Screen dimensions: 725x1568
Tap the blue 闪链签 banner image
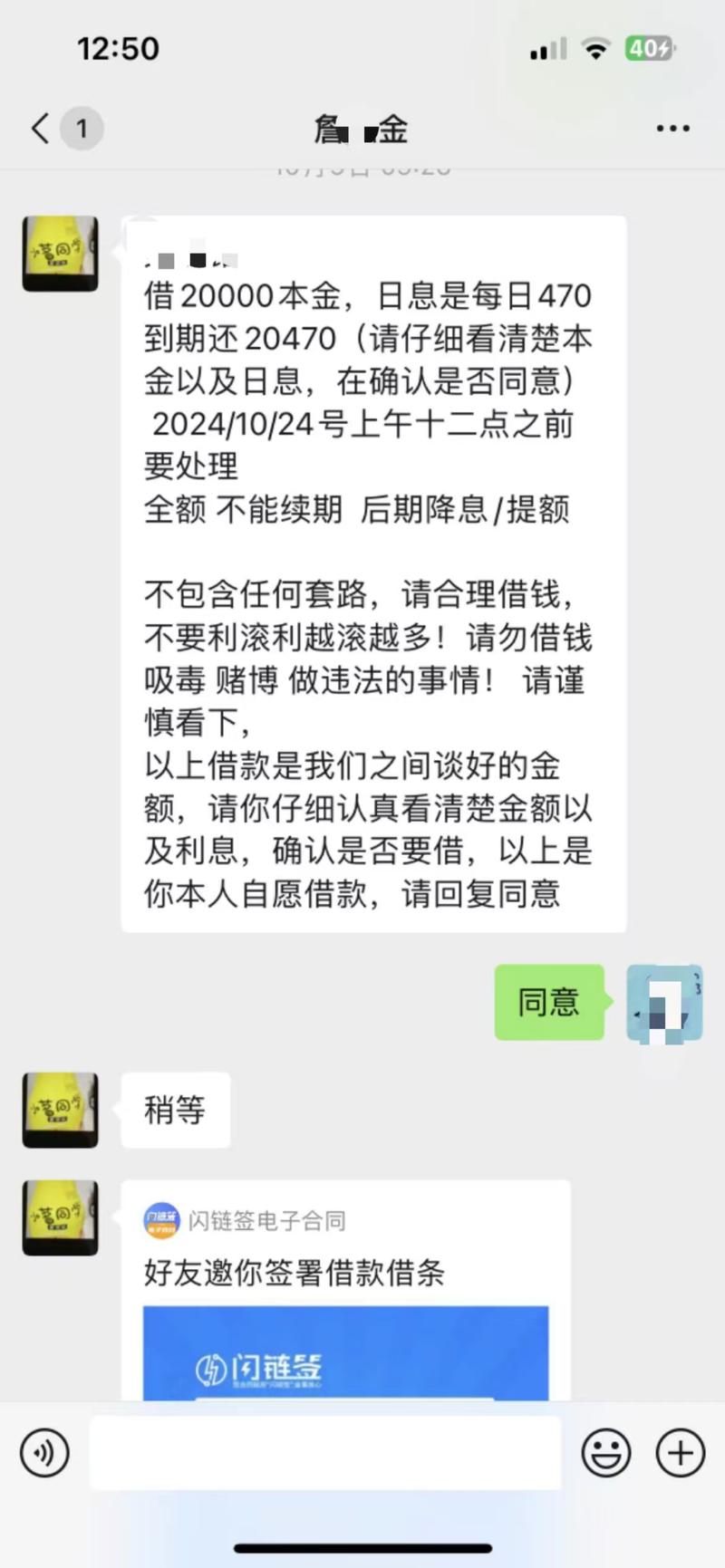tap(345, 1359)
